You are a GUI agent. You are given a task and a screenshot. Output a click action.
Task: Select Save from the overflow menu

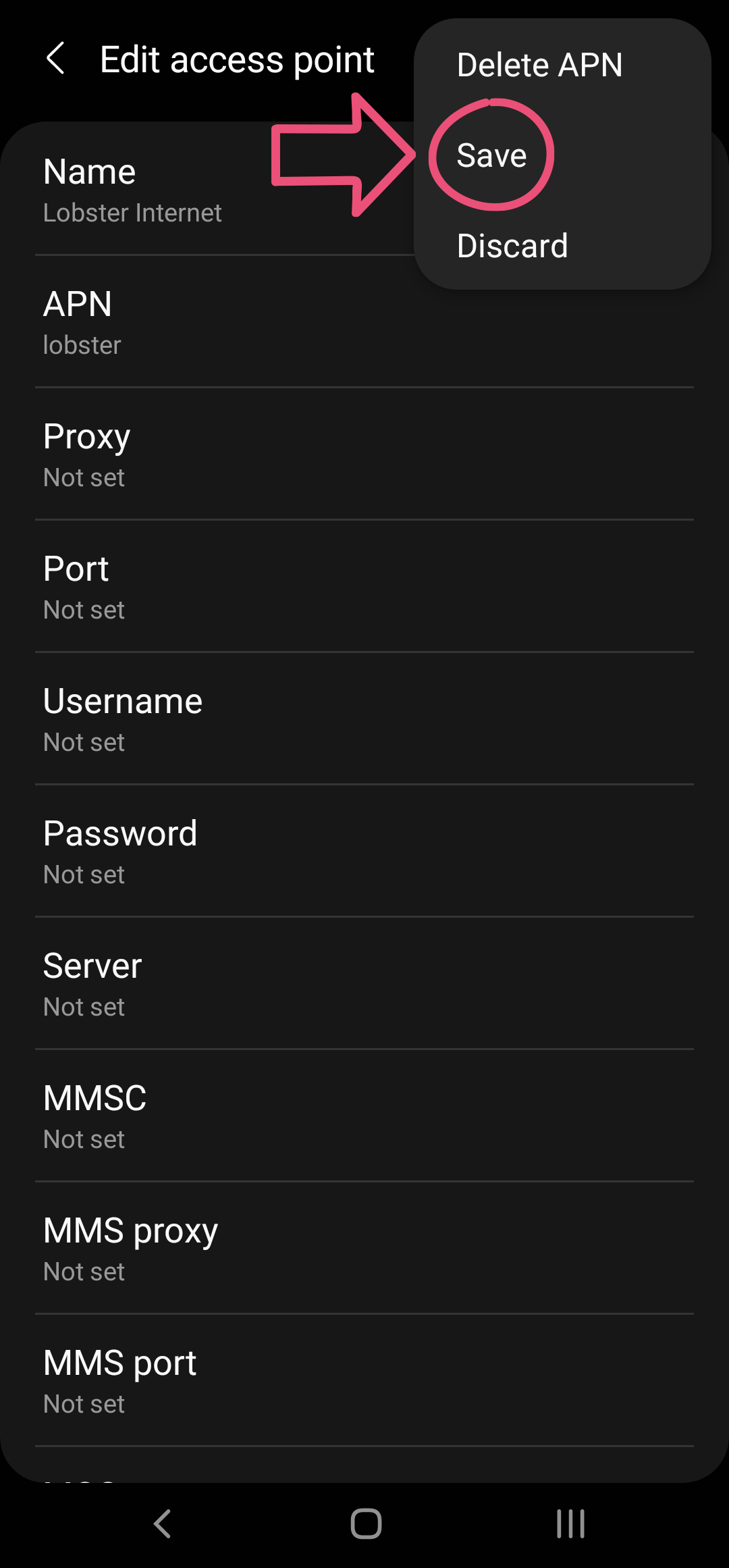point(491,154)
